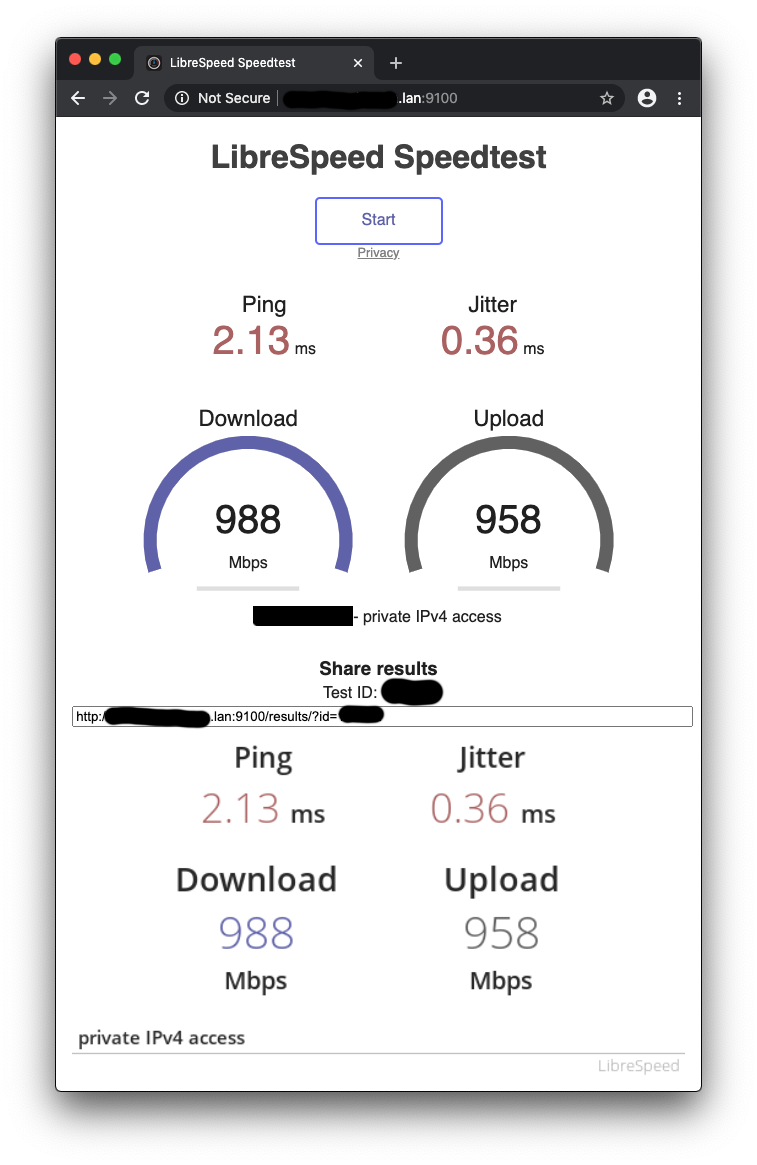Open the Privacy link
Image resolution: width=757 pixels, height=1165 pixels.
[x=378, y=252]
